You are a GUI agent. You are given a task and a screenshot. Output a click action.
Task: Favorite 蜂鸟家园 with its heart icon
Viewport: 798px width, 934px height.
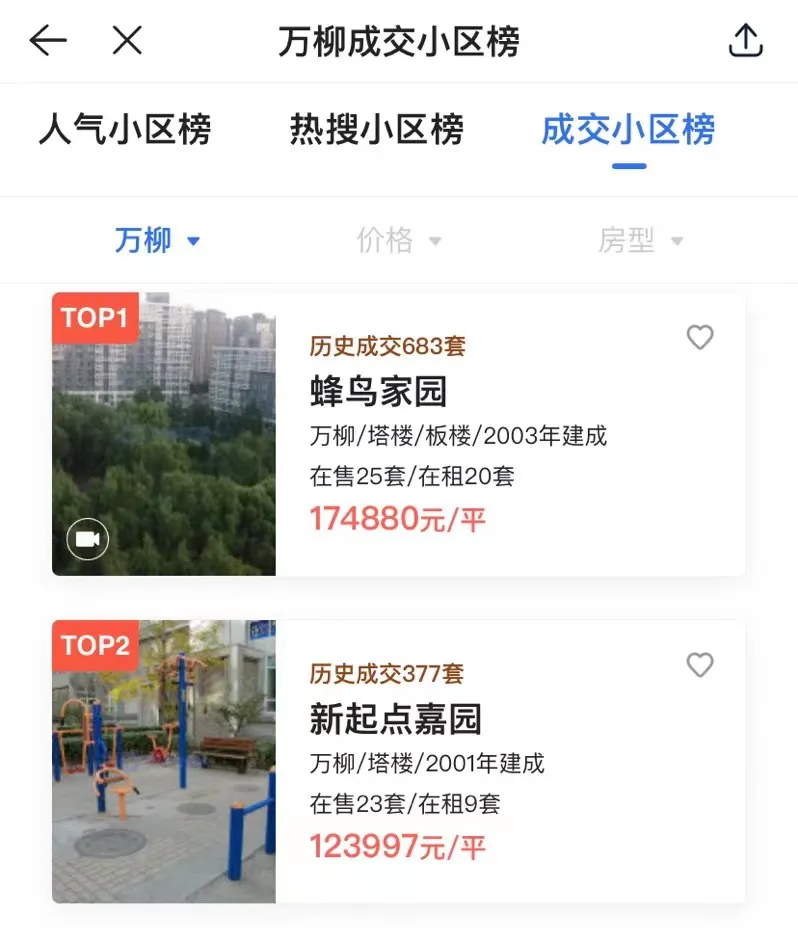(x=700, y=338)
